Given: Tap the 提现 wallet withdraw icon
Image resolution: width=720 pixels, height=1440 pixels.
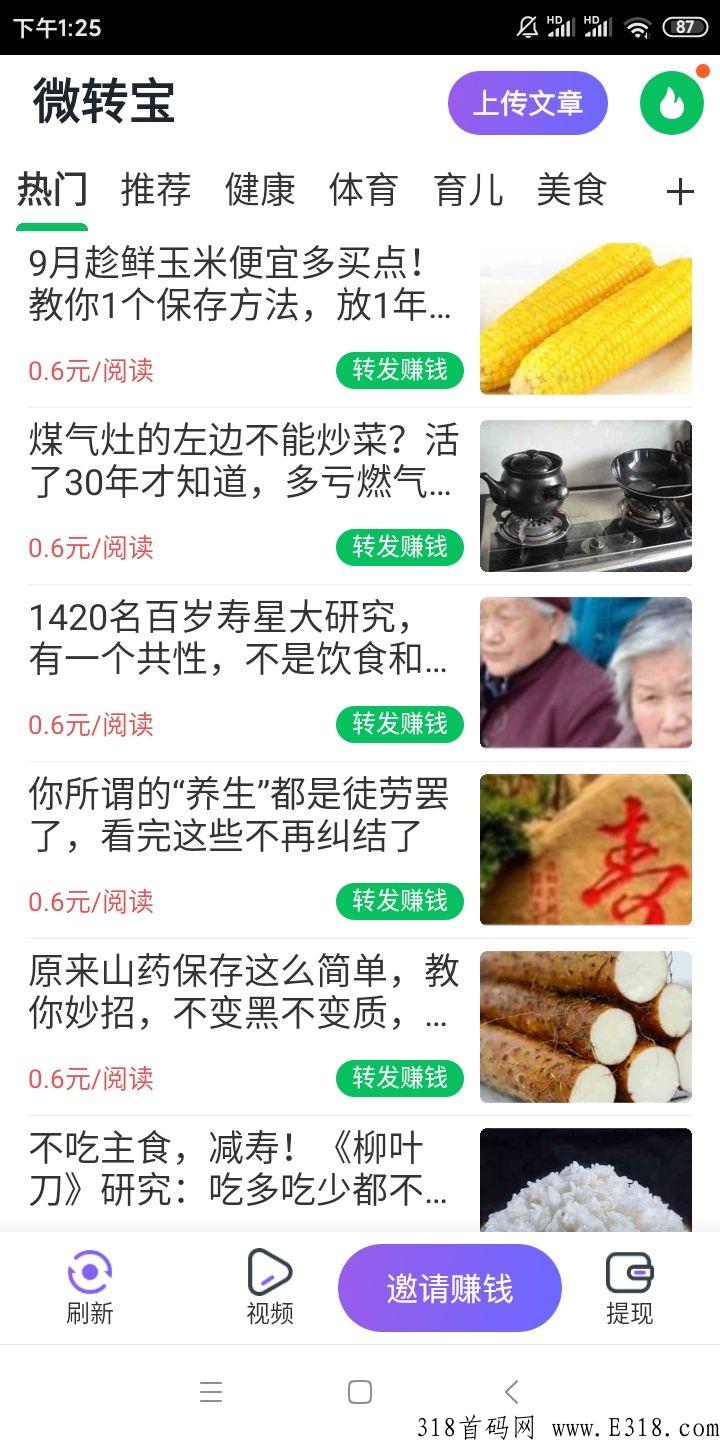Looking at the screenshot, I should [628, 1287].
